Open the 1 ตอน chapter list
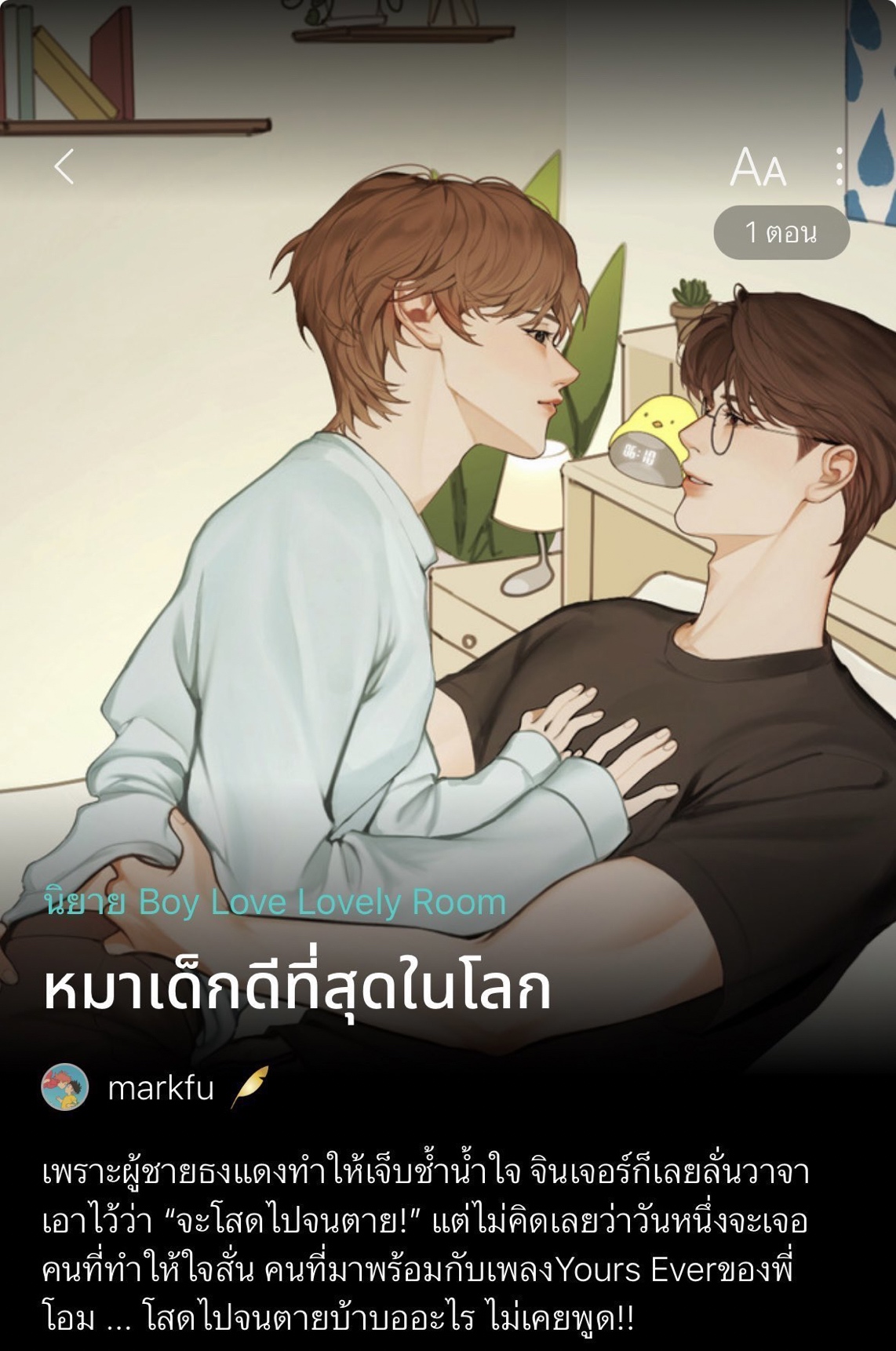Image resolution: width=896 pixels, height=1351 pixels. click(x=781, y=232)
